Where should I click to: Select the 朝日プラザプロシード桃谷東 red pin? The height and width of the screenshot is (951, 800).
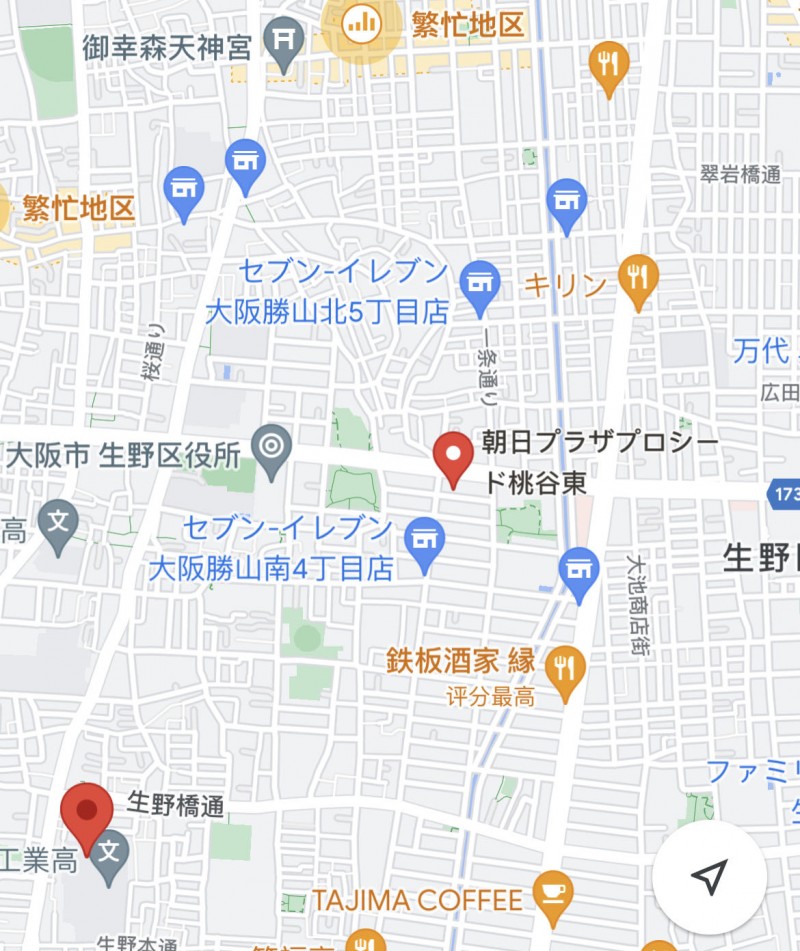(454, 456)
